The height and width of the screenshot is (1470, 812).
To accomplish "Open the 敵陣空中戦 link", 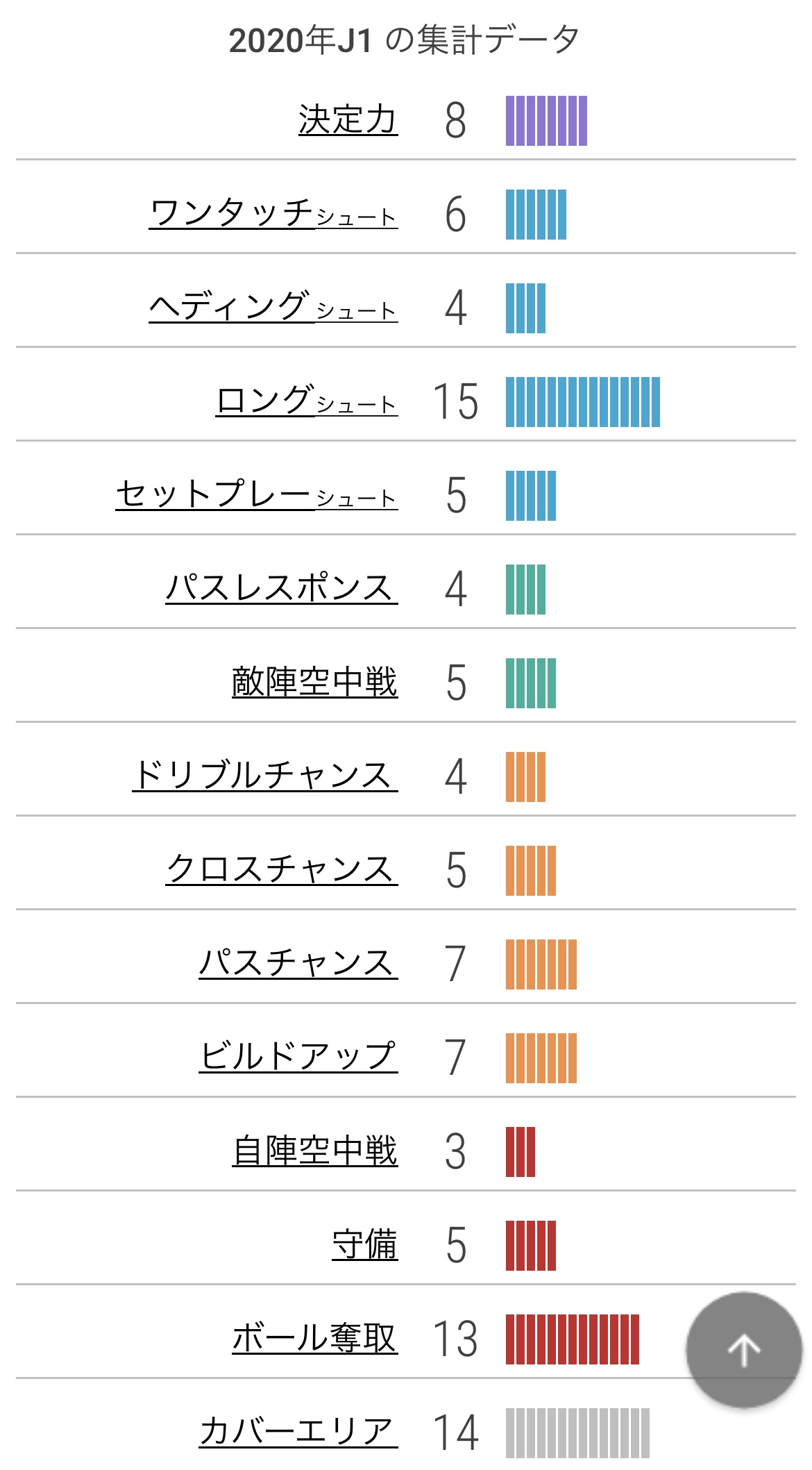I will (315, 683).
